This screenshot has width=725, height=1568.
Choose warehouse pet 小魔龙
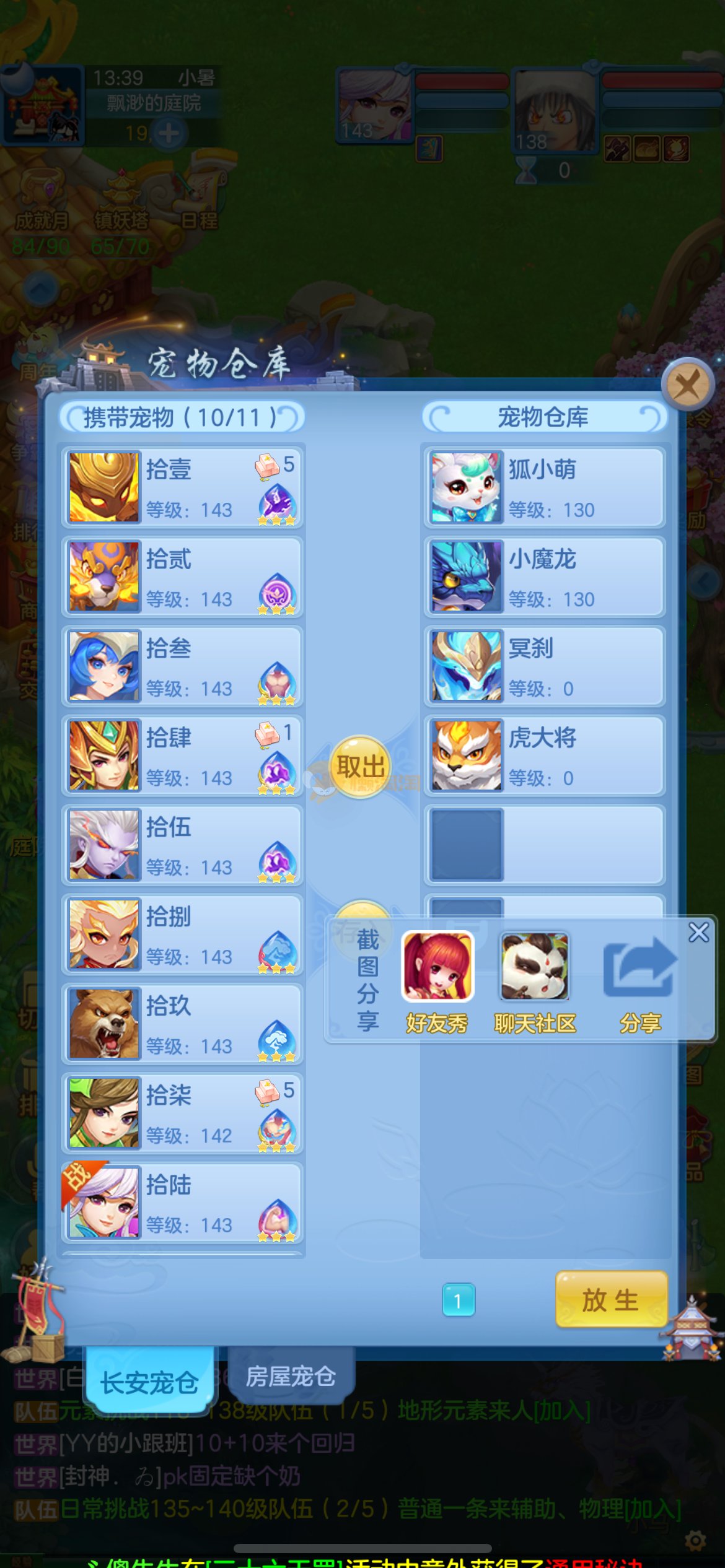click(544, 577)
